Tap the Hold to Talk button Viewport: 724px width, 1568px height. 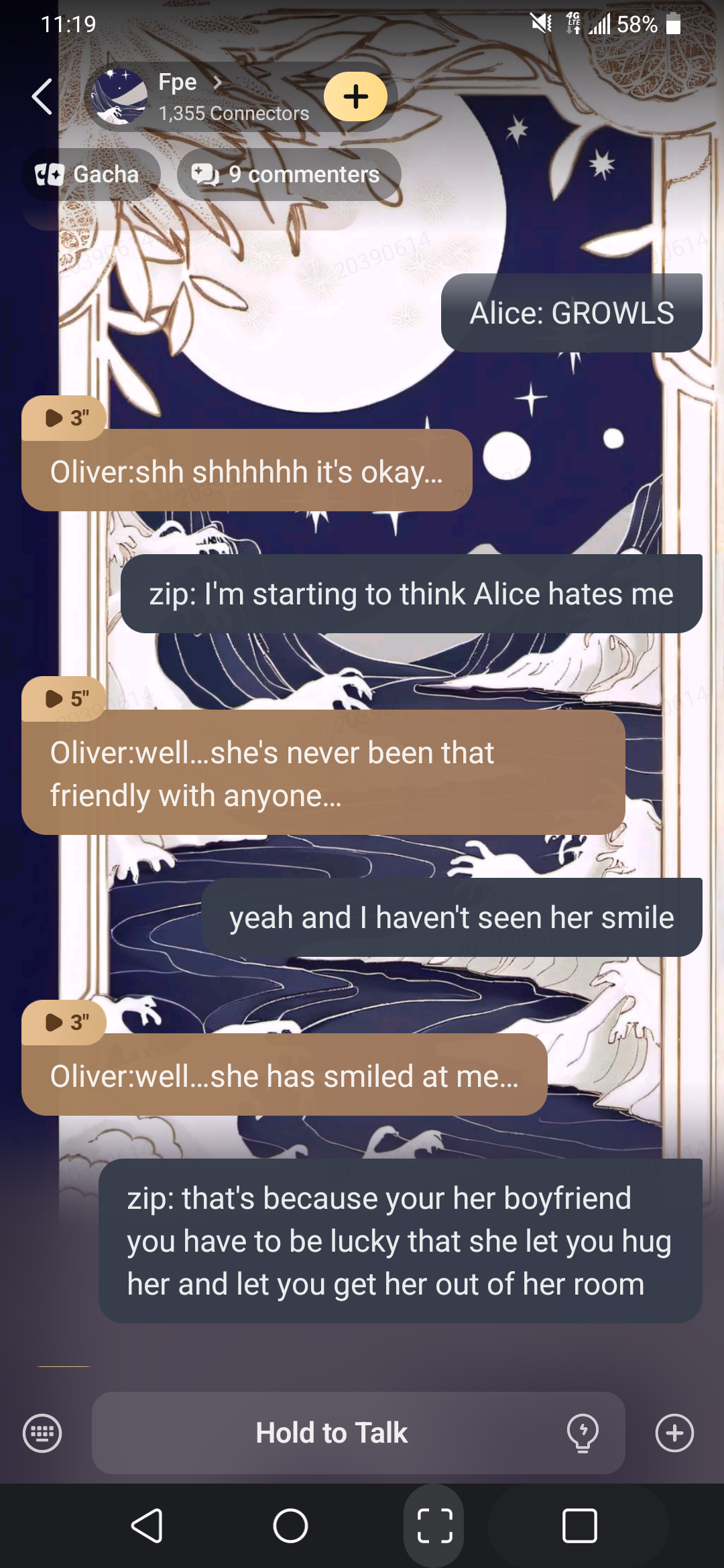point(331,1433)
